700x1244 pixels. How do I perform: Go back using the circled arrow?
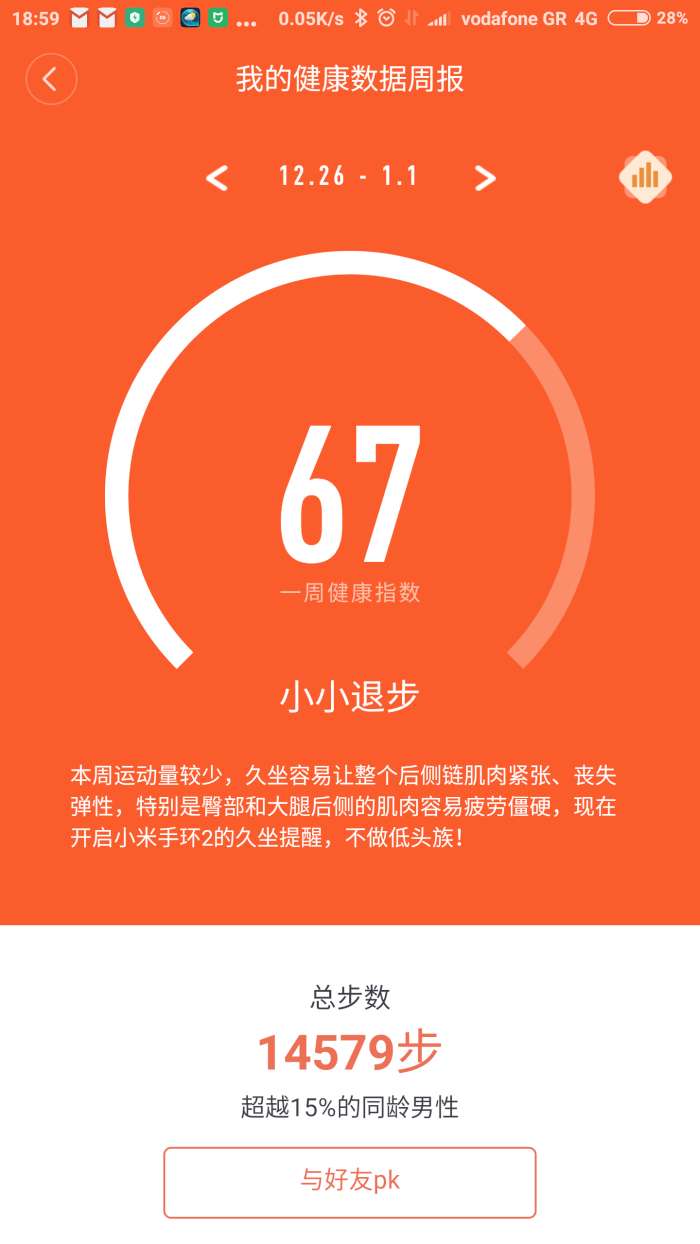pyautogui.click(x=51, y=79)
